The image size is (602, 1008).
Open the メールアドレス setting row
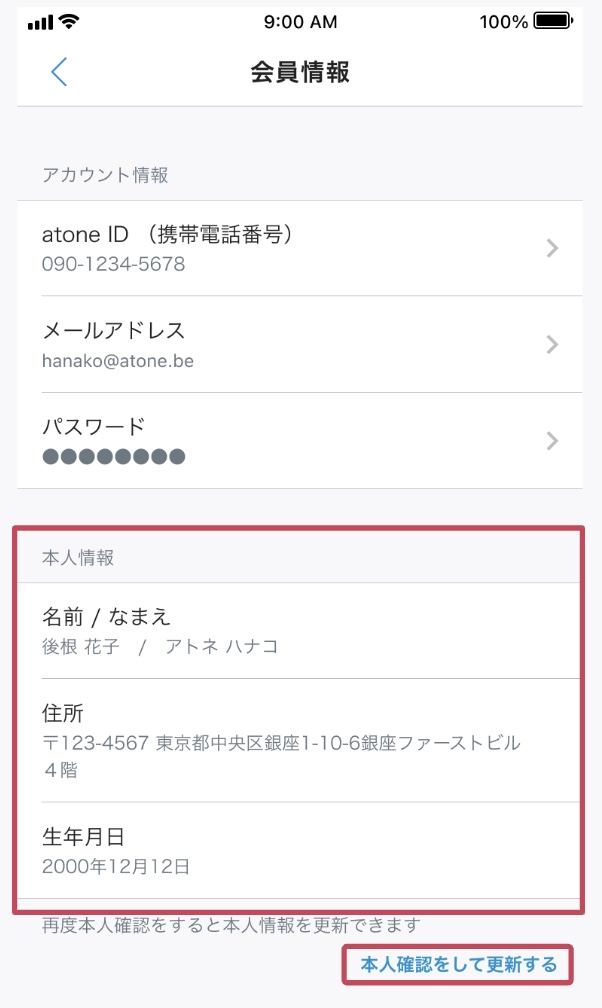(300, 345)
